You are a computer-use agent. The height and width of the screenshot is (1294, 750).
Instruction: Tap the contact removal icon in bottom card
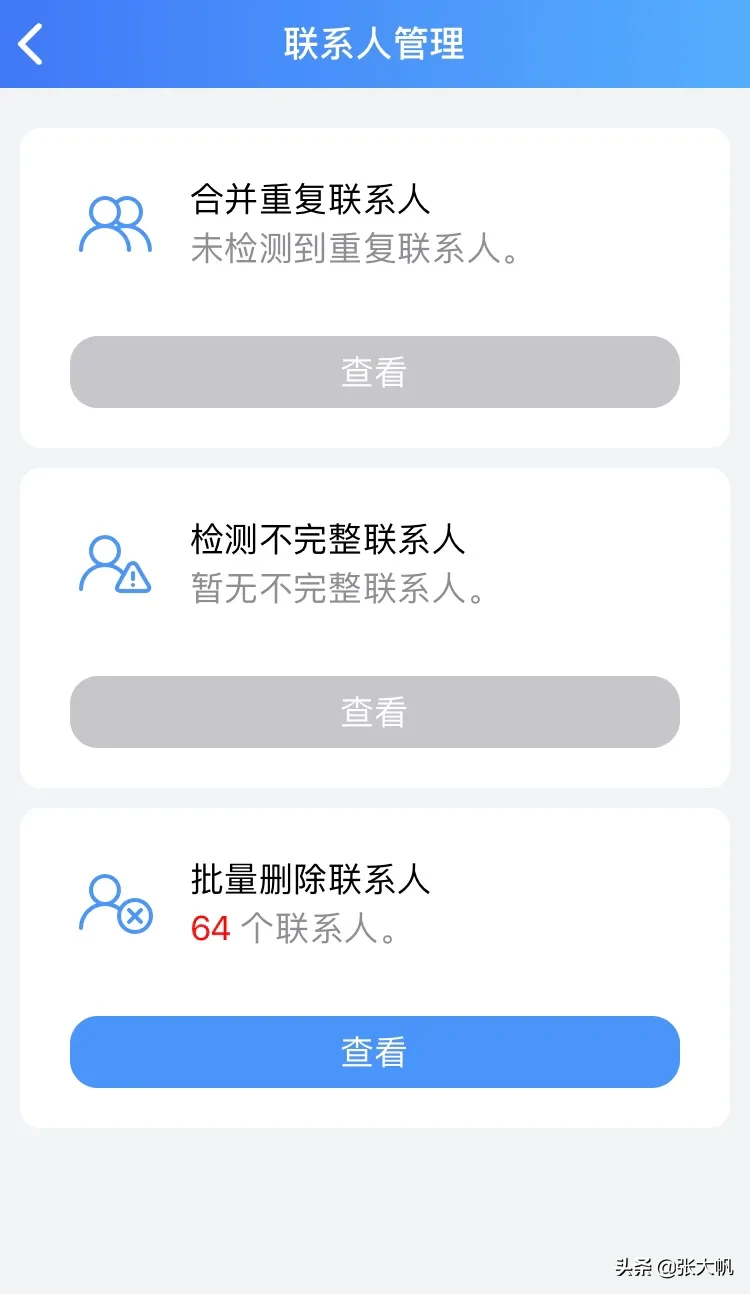coord(116,905)
